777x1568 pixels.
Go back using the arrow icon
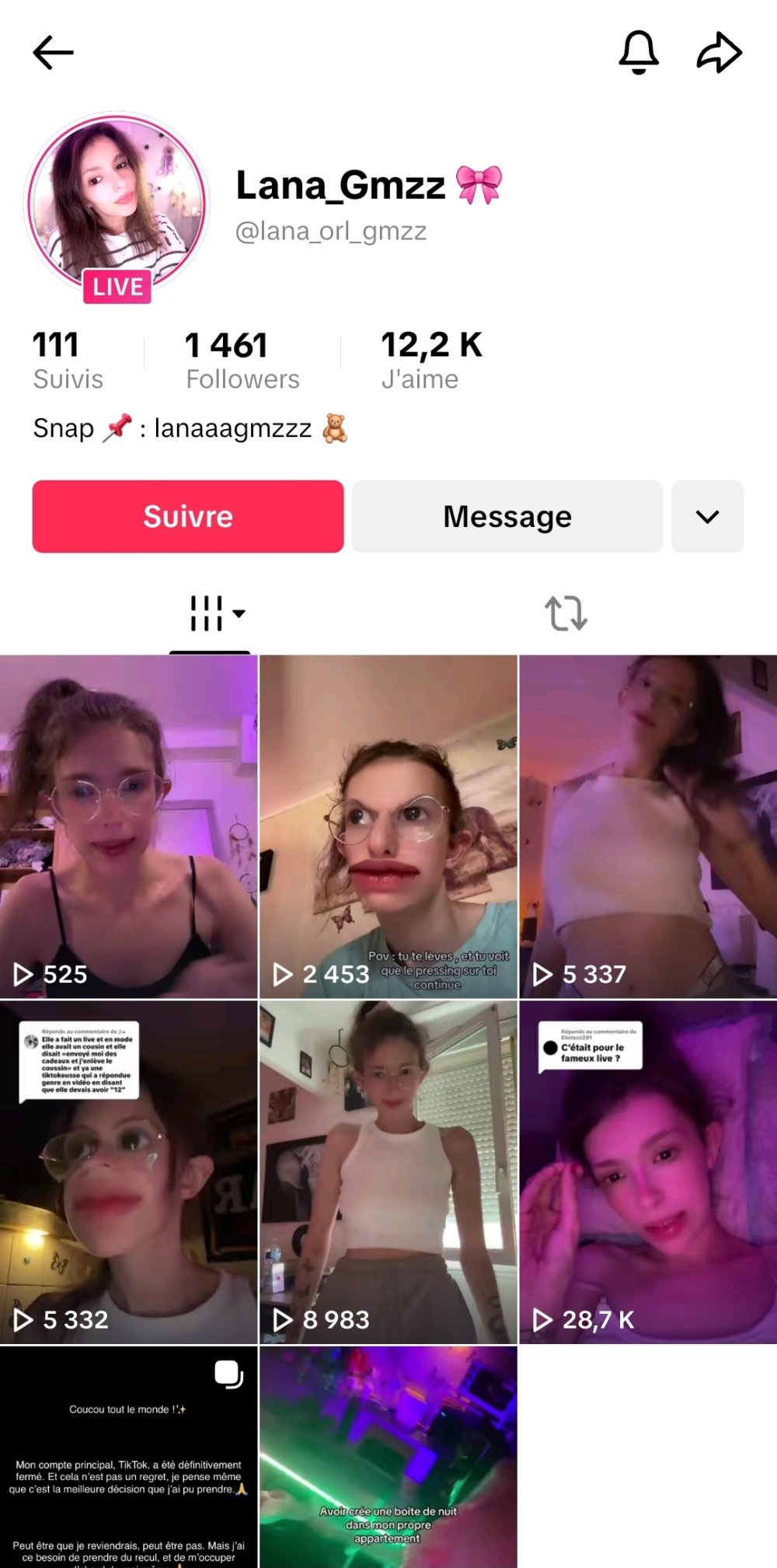(53, 53)
